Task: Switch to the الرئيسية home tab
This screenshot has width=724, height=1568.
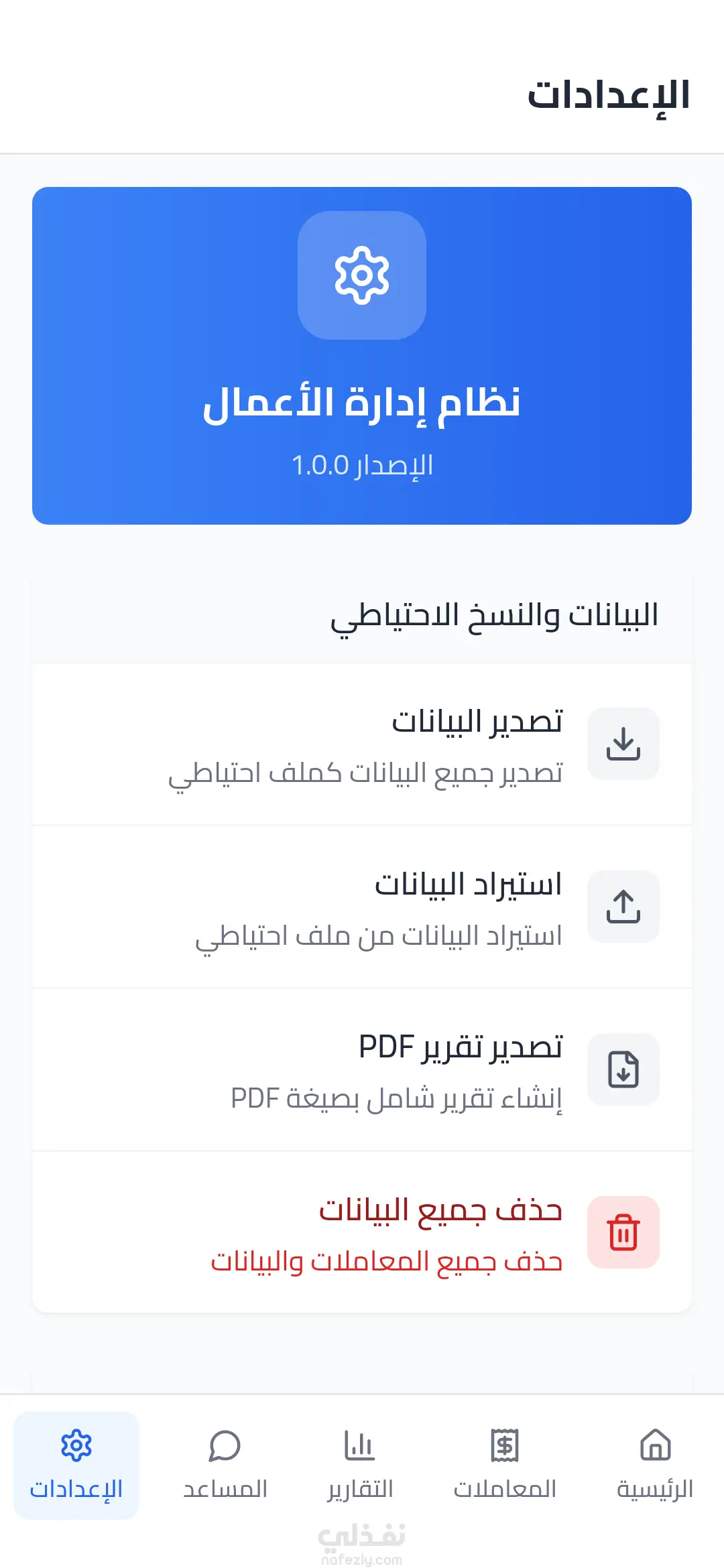Action: click(655, 1465)
